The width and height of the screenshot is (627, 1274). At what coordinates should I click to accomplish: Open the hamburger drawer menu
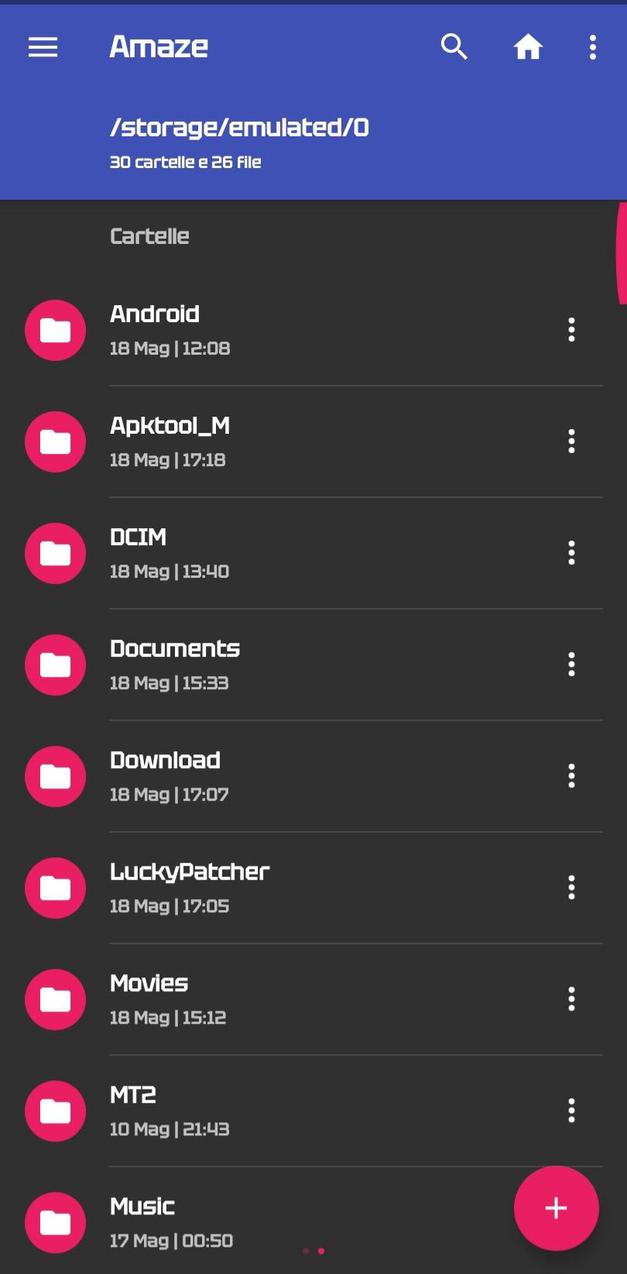[x=43, y=47]
